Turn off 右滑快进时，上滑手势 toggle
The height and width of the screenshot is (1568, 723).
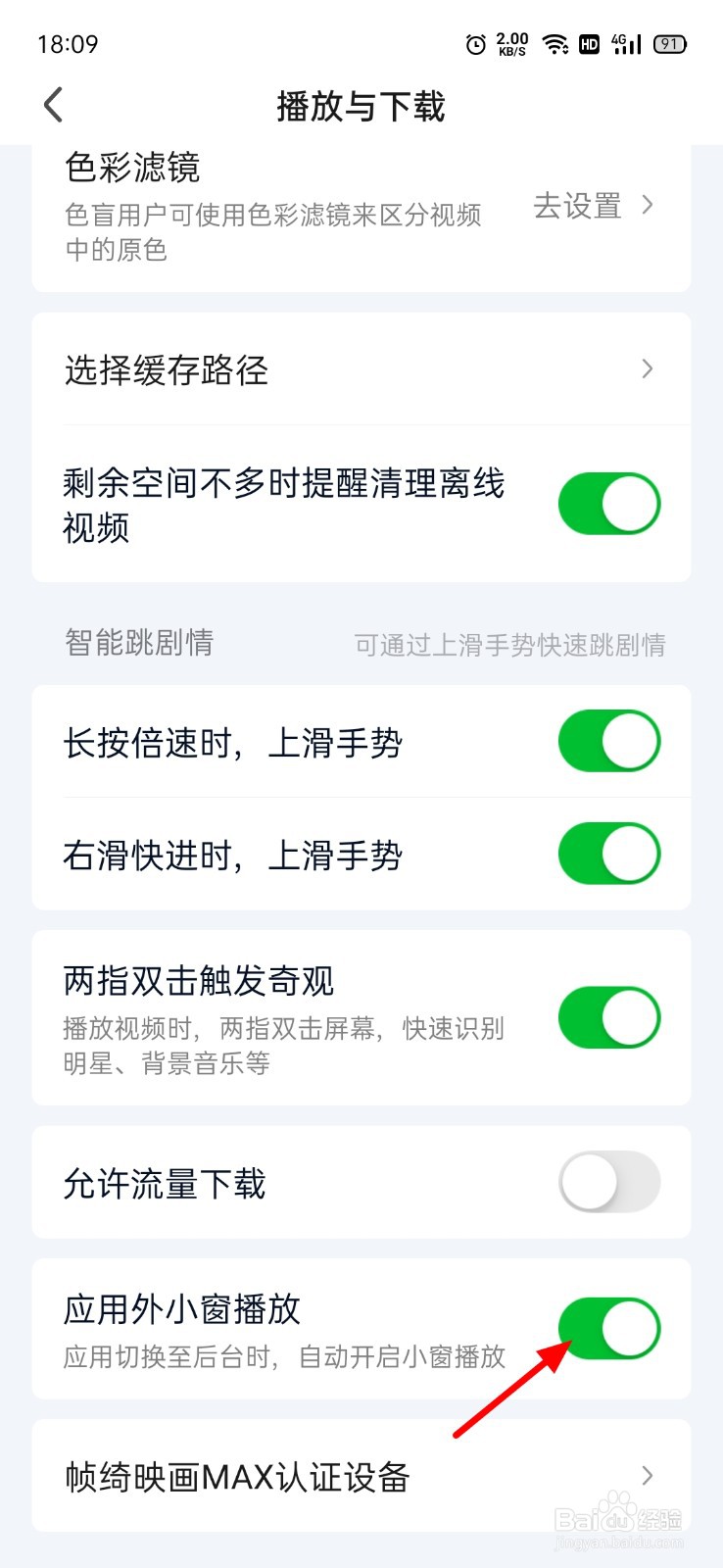[609, 854]
